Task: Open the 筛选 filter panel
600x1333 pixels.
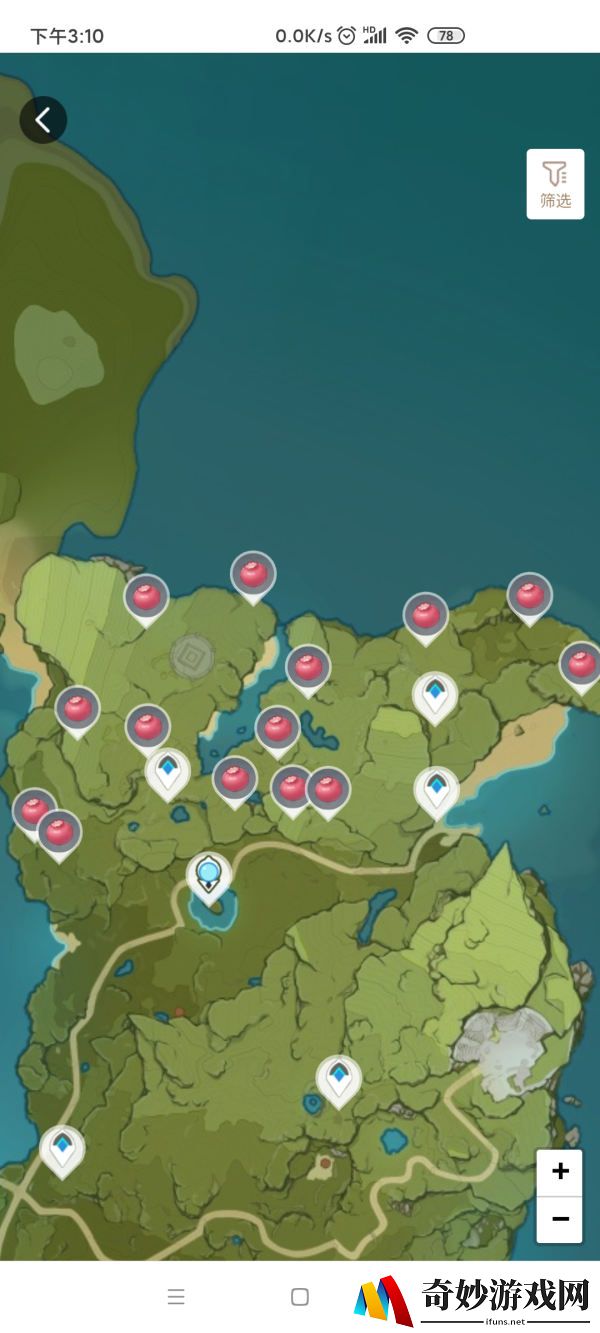Action: click(555, 184)
